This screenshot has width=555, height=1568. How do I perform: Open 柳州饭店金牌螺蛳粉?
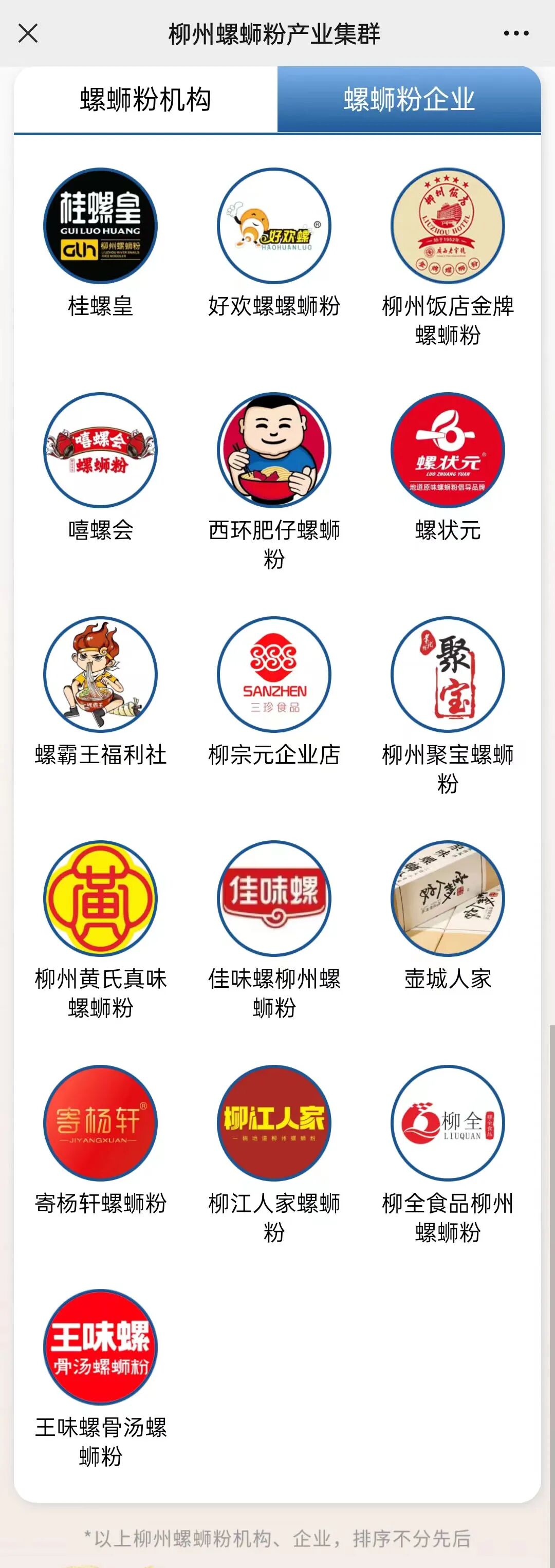pos(447,226)
